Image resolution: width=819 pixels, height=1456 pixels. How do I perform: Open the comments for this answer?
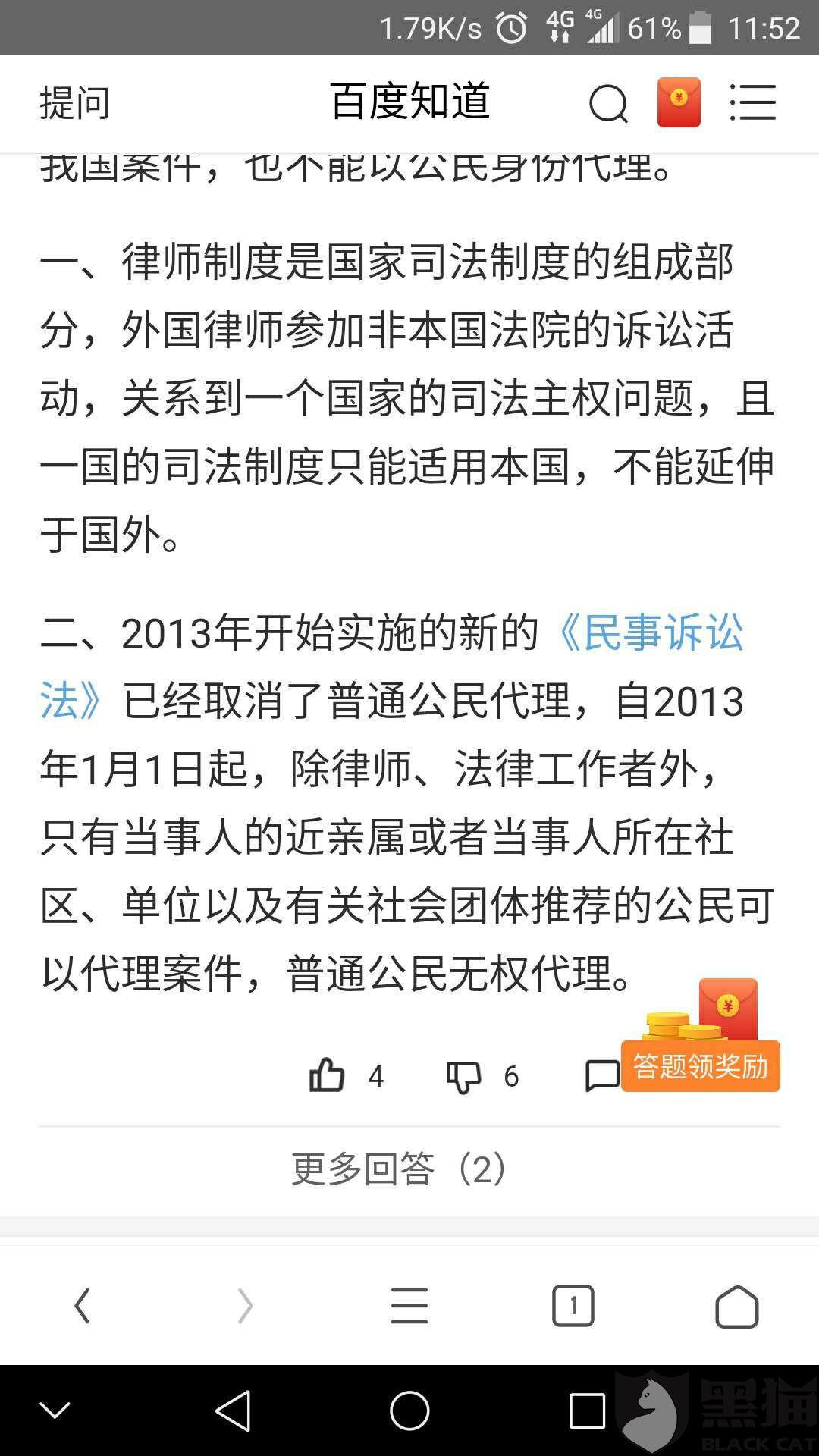pyautogui.click(x=602, y=1076)
